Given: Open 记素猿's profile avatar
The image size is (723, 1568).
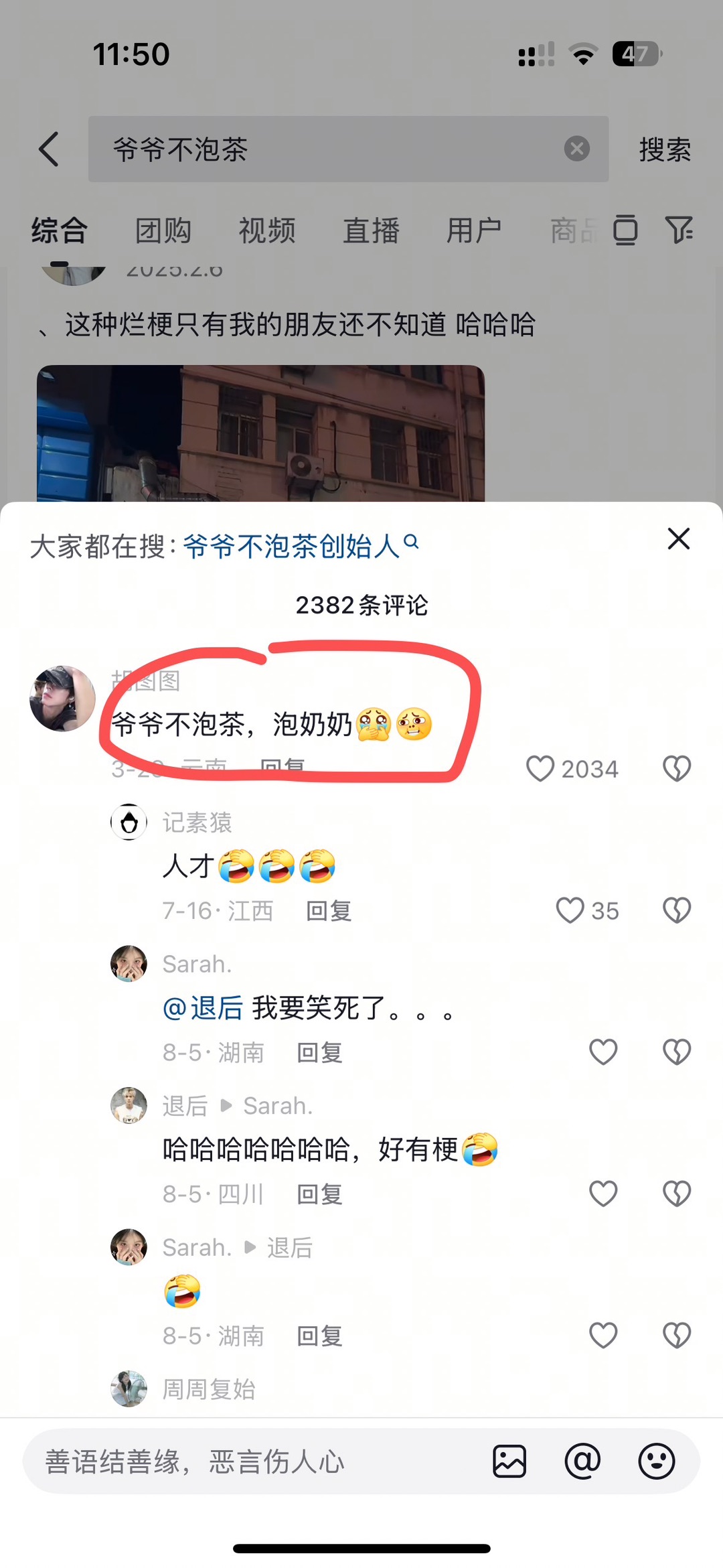Looking at the screenshot, I should point(129,822).
